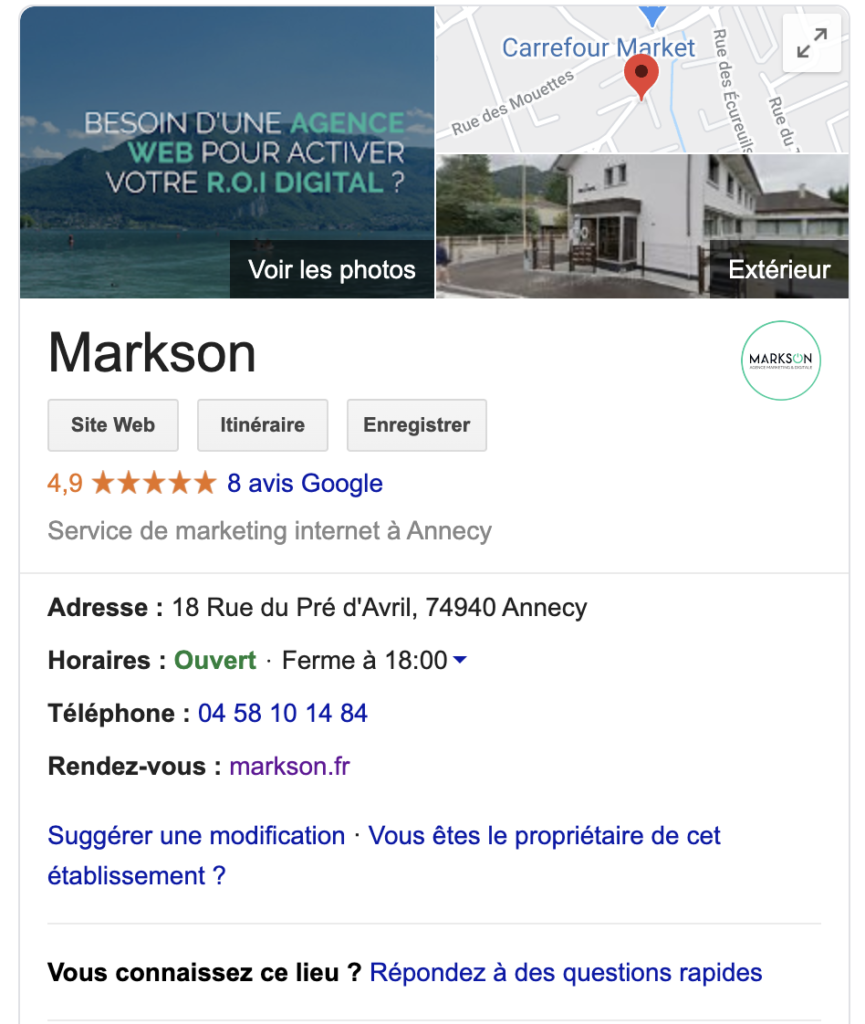
Task: View the Extérieur photo
Action: 778,269
